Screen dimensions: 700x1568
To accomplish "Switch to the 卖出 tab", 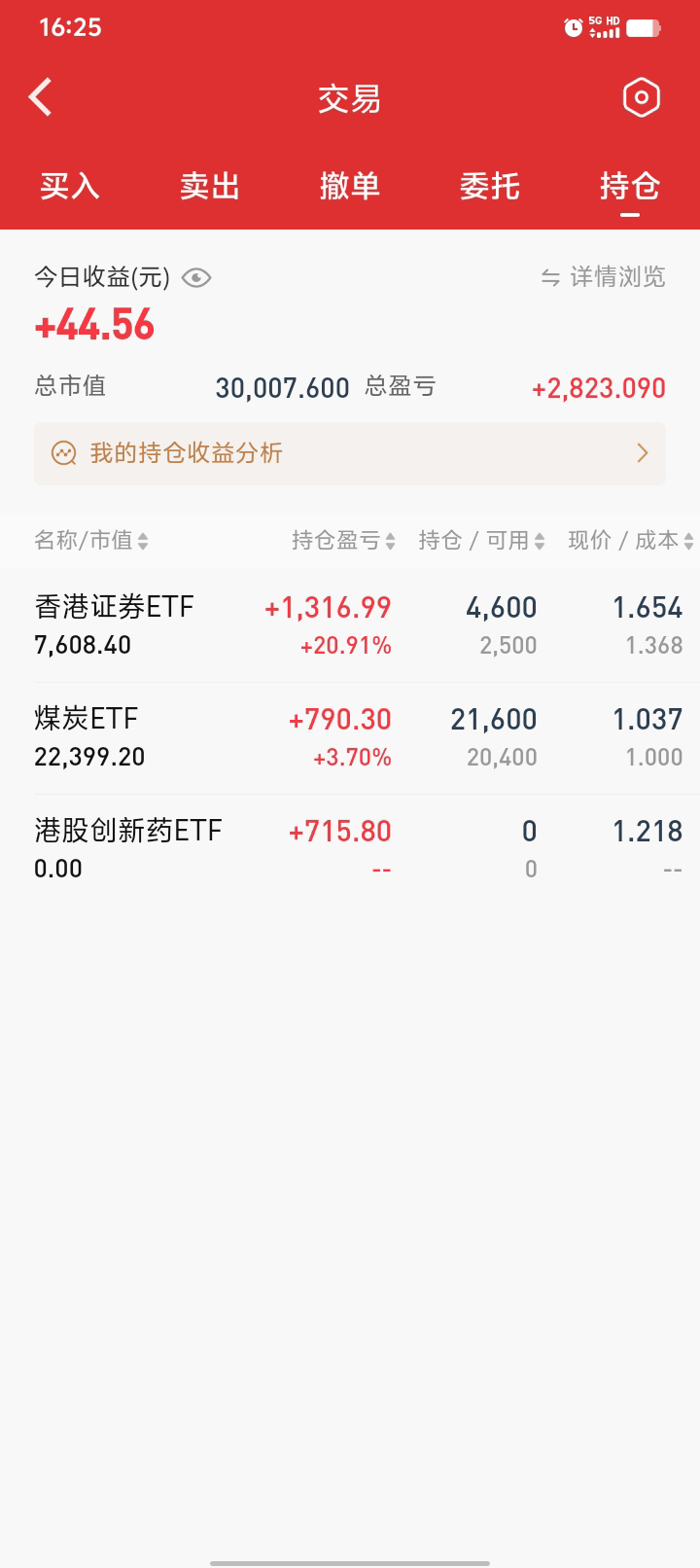I will coord(210,186).
